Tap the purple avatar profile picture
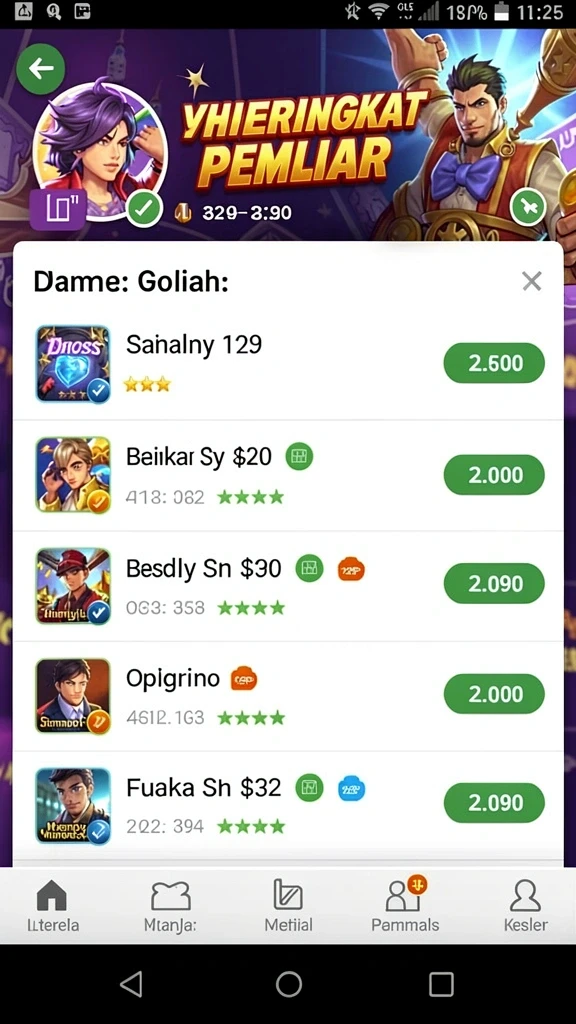576x1024 pixels. [99, 152]
